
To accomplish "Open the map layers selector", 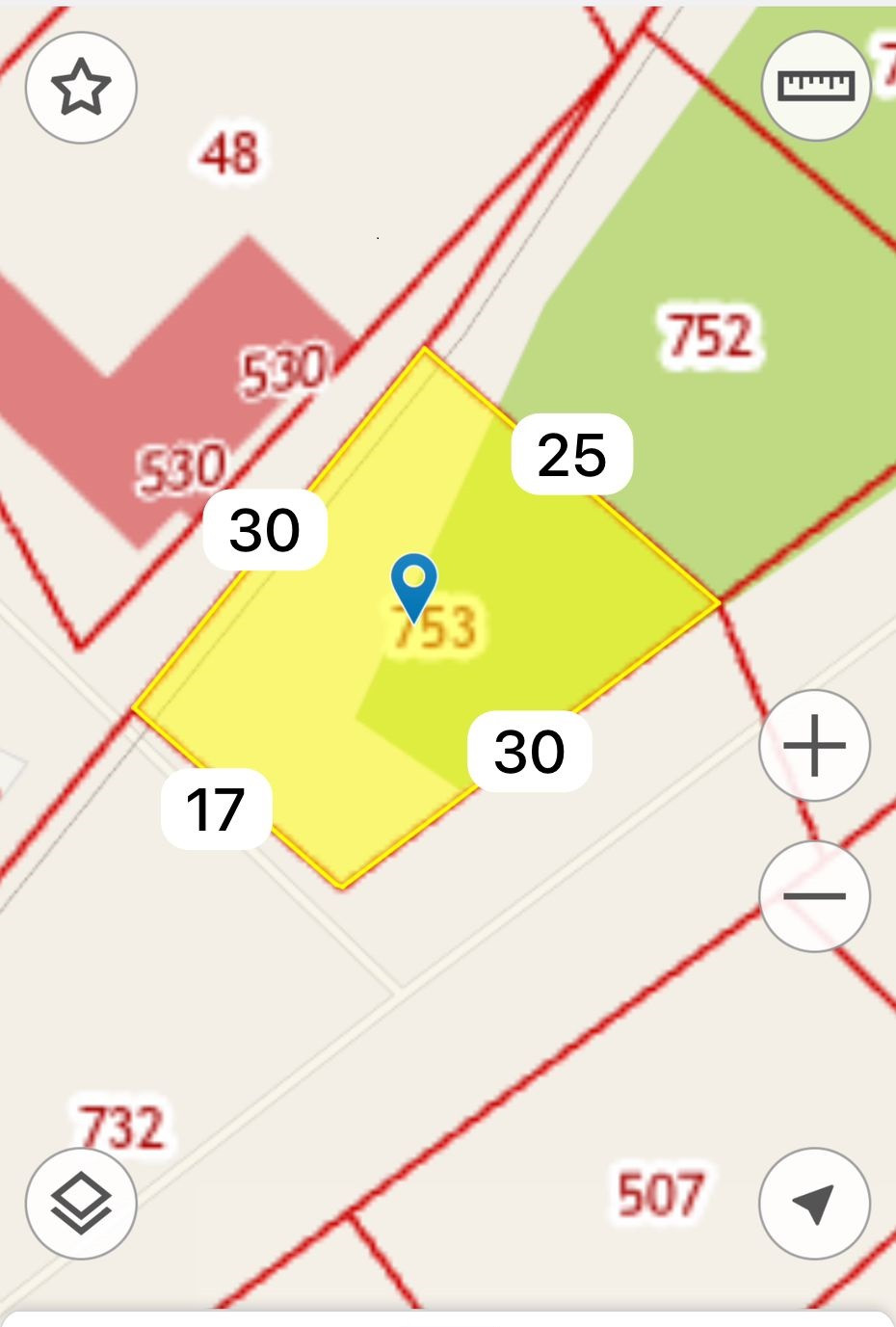I will [81, 1203].
